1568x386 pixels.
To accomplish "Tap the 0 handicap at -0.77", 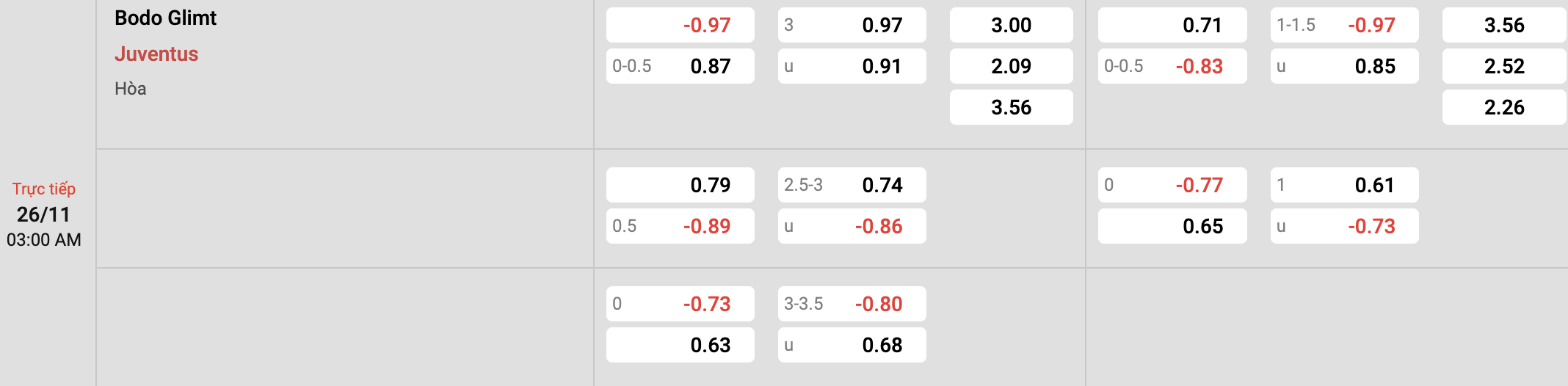I will pos(1172,185).
